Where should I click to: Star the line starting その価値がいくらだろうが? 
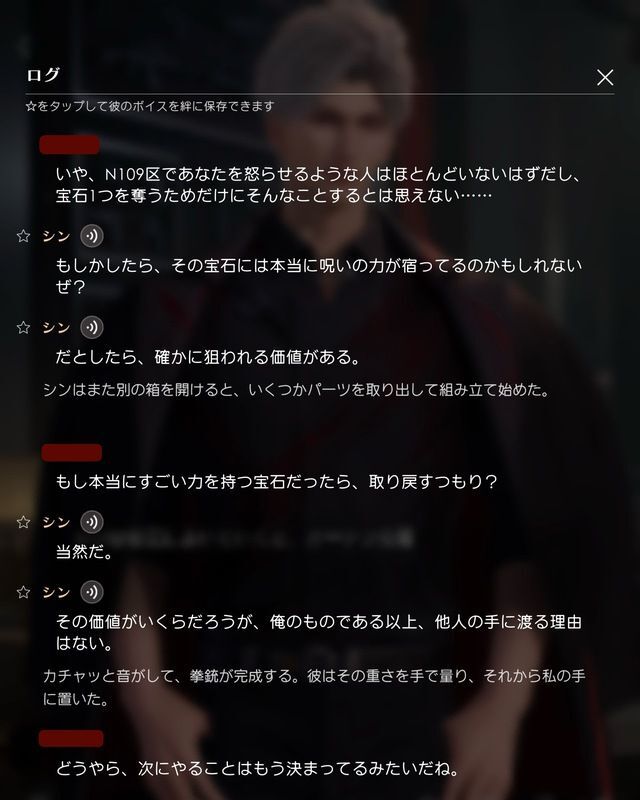(x=23, y=591)
